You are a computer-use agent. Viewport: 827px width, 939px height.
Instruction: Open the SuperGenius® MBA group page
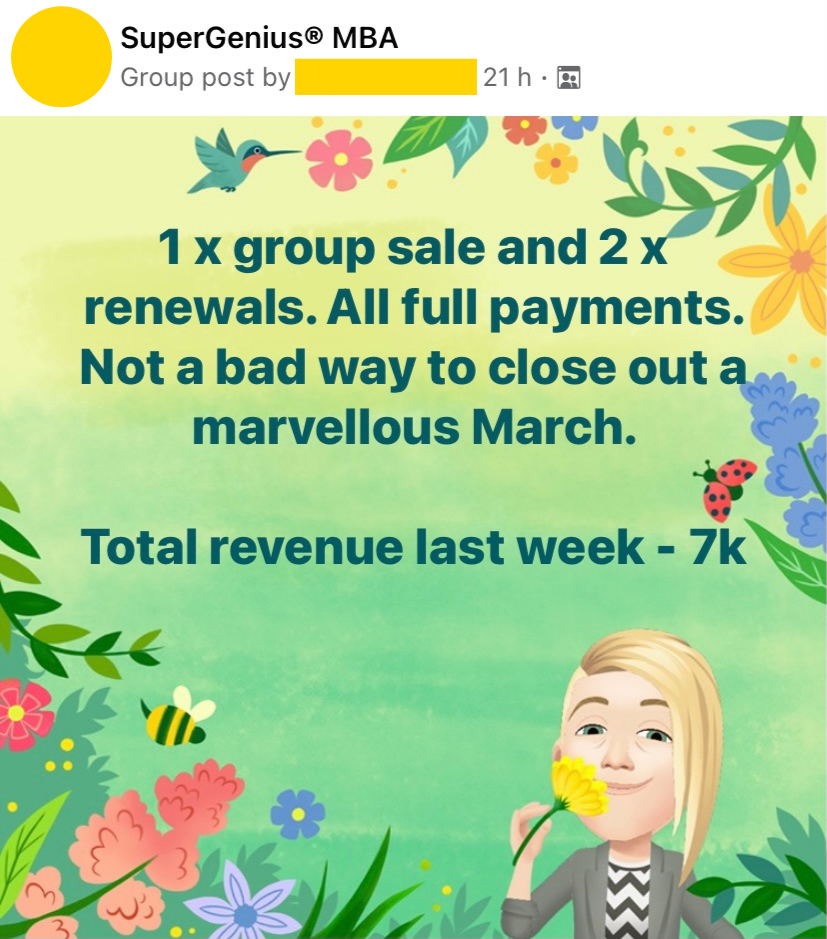pyautogui.click(x=259, y=39)
